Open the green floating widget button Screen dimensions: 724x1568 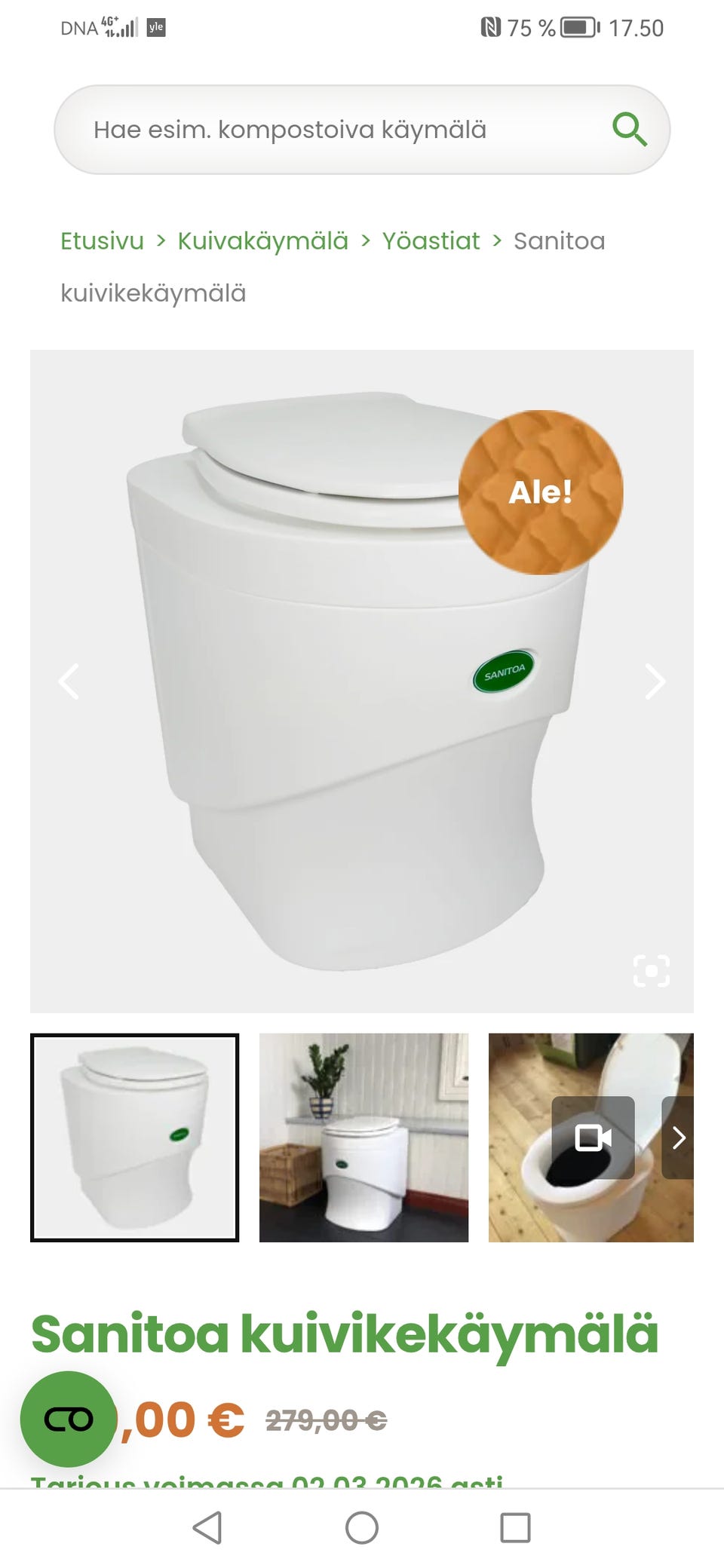tap(68, 1419)
